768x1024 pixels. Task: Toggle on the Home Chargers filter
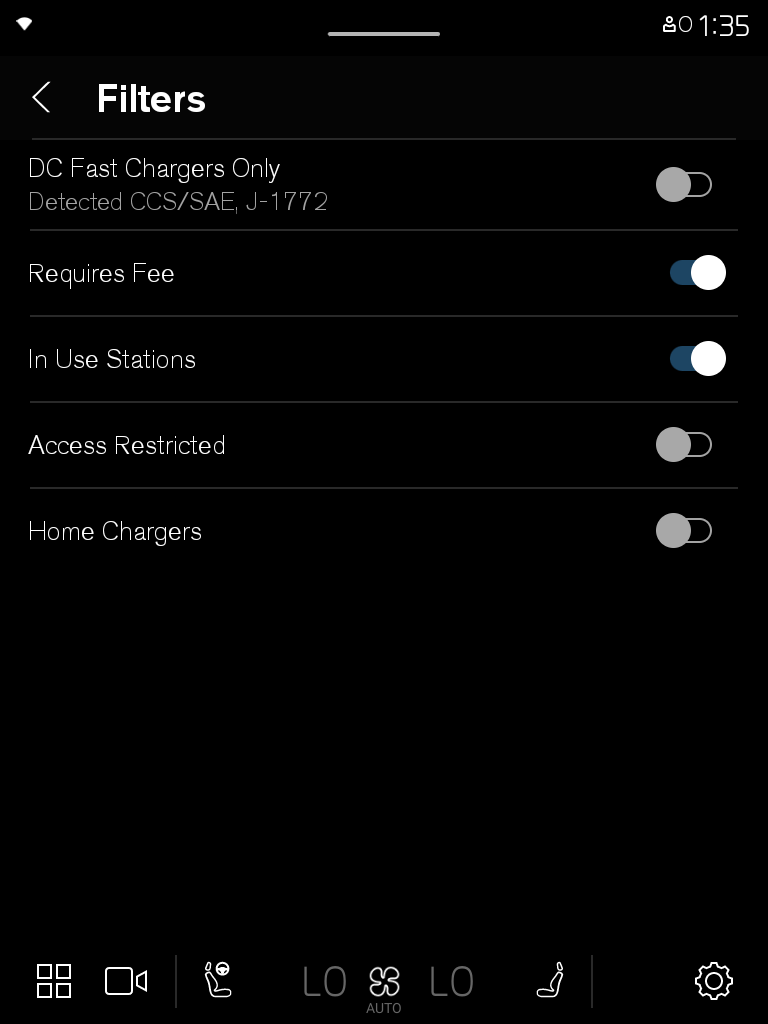684,531
